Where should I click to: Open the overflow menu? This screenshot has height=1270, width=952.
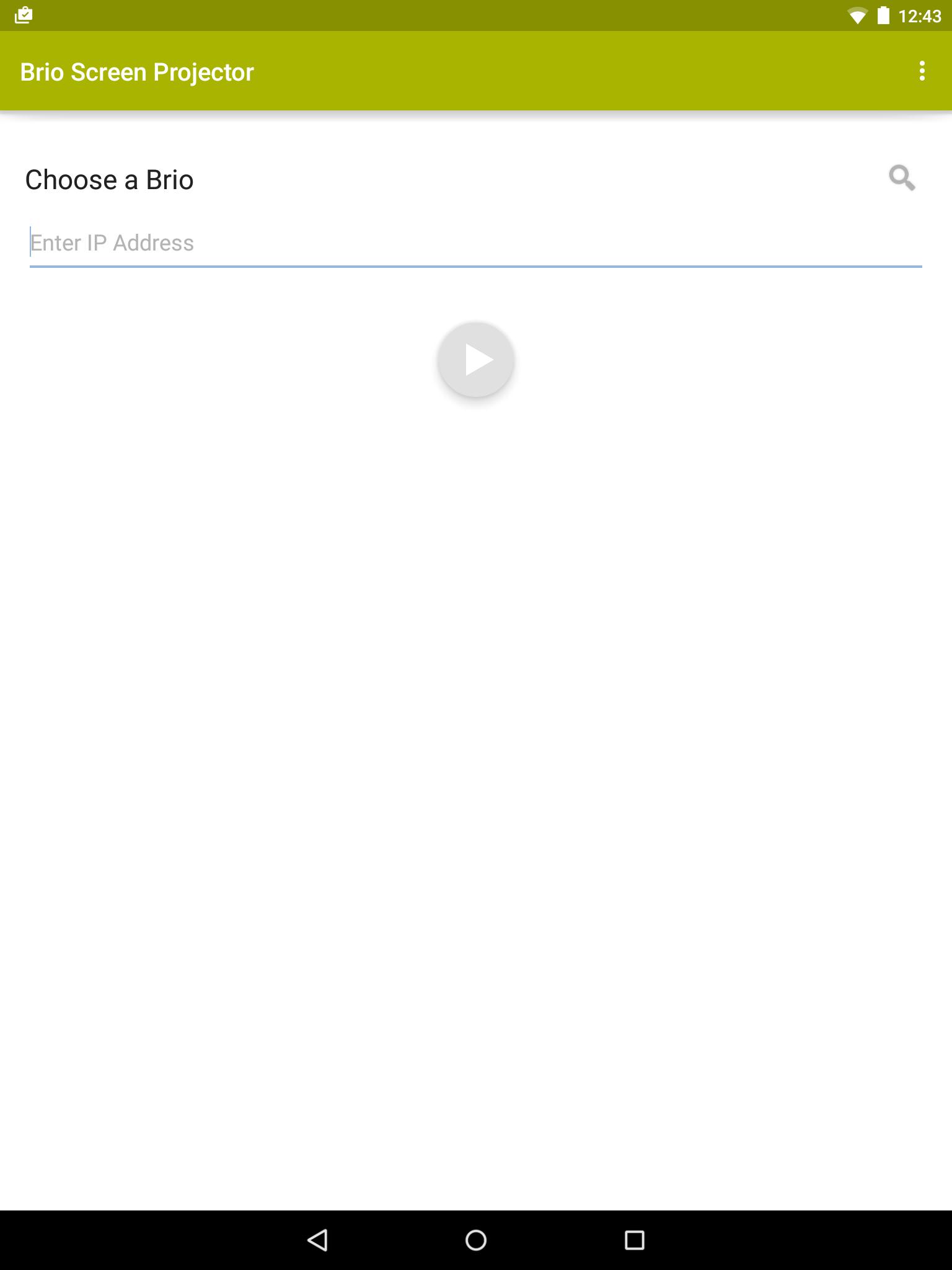pyautogui.click(x=922, y=71)
